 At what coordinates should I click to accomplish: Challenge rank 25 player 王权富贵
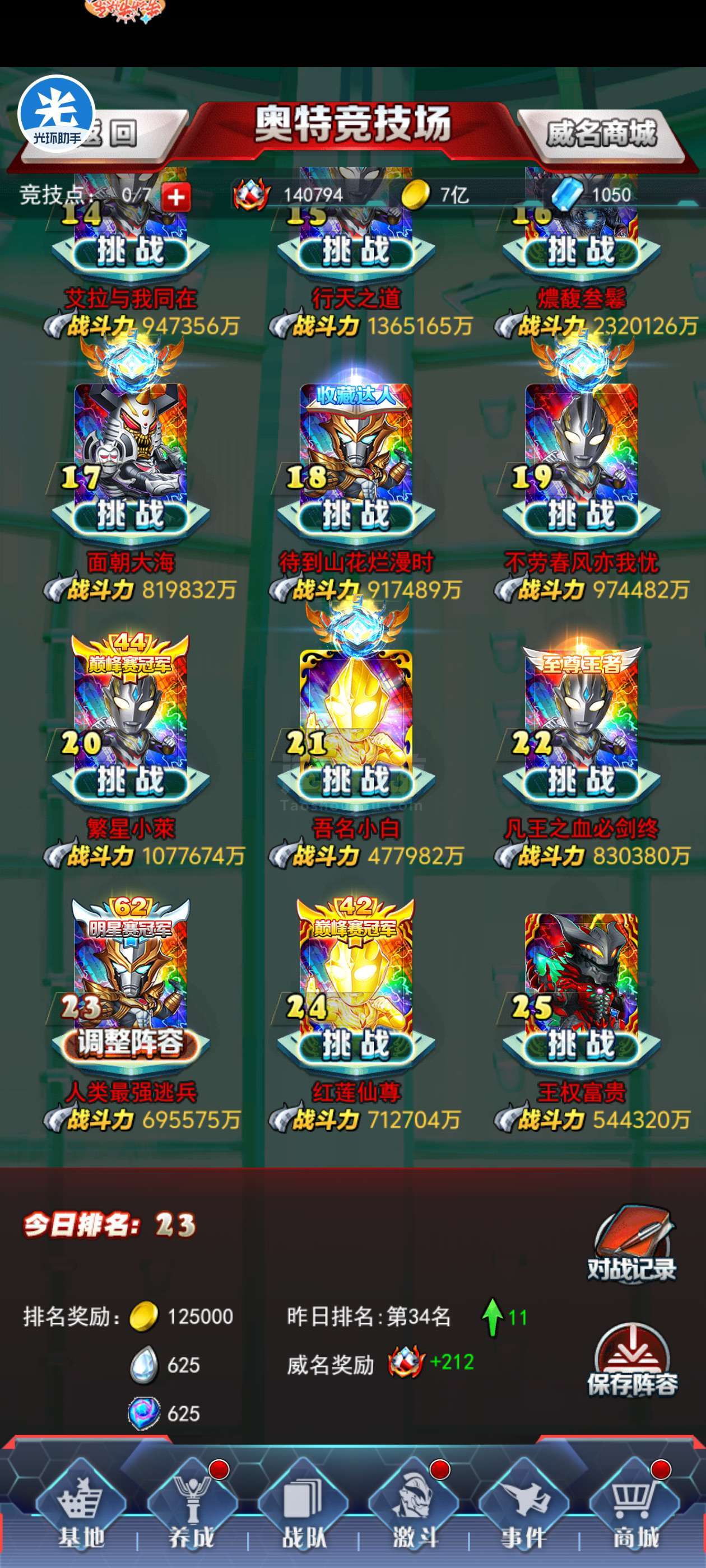click(x=581, y=1043)
